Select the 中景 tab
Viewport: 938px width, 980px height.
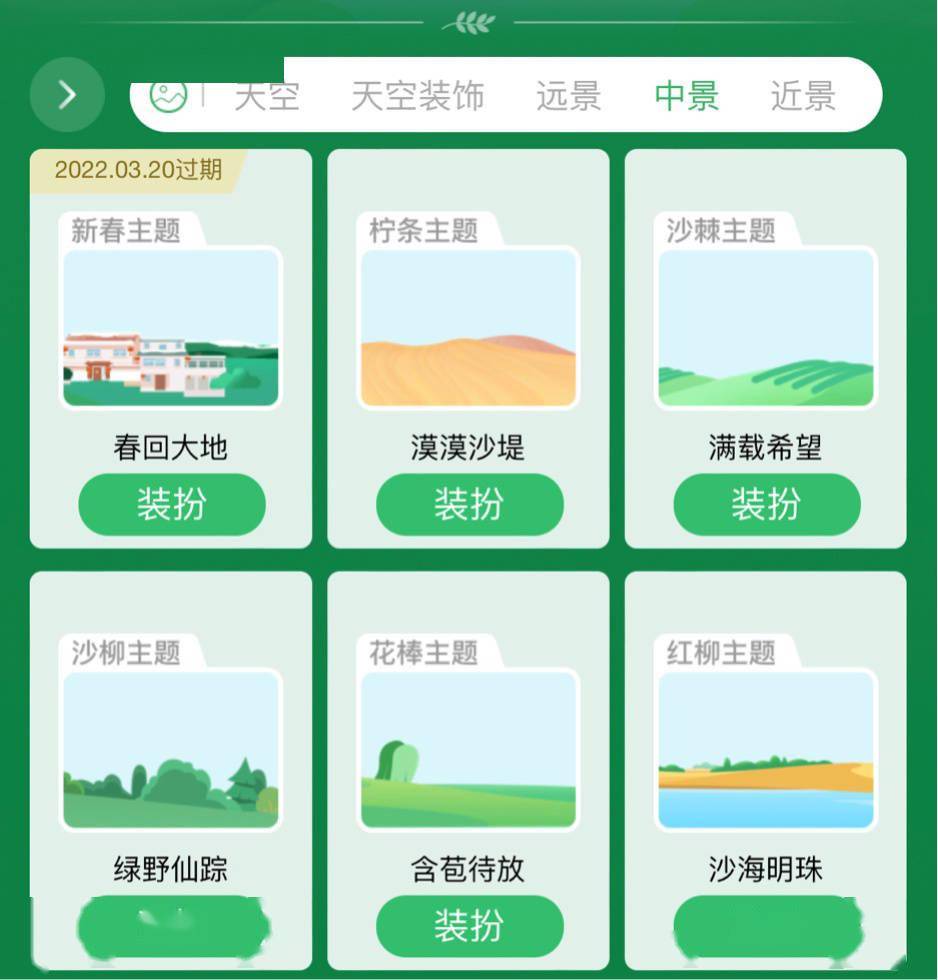pos(685,97)
